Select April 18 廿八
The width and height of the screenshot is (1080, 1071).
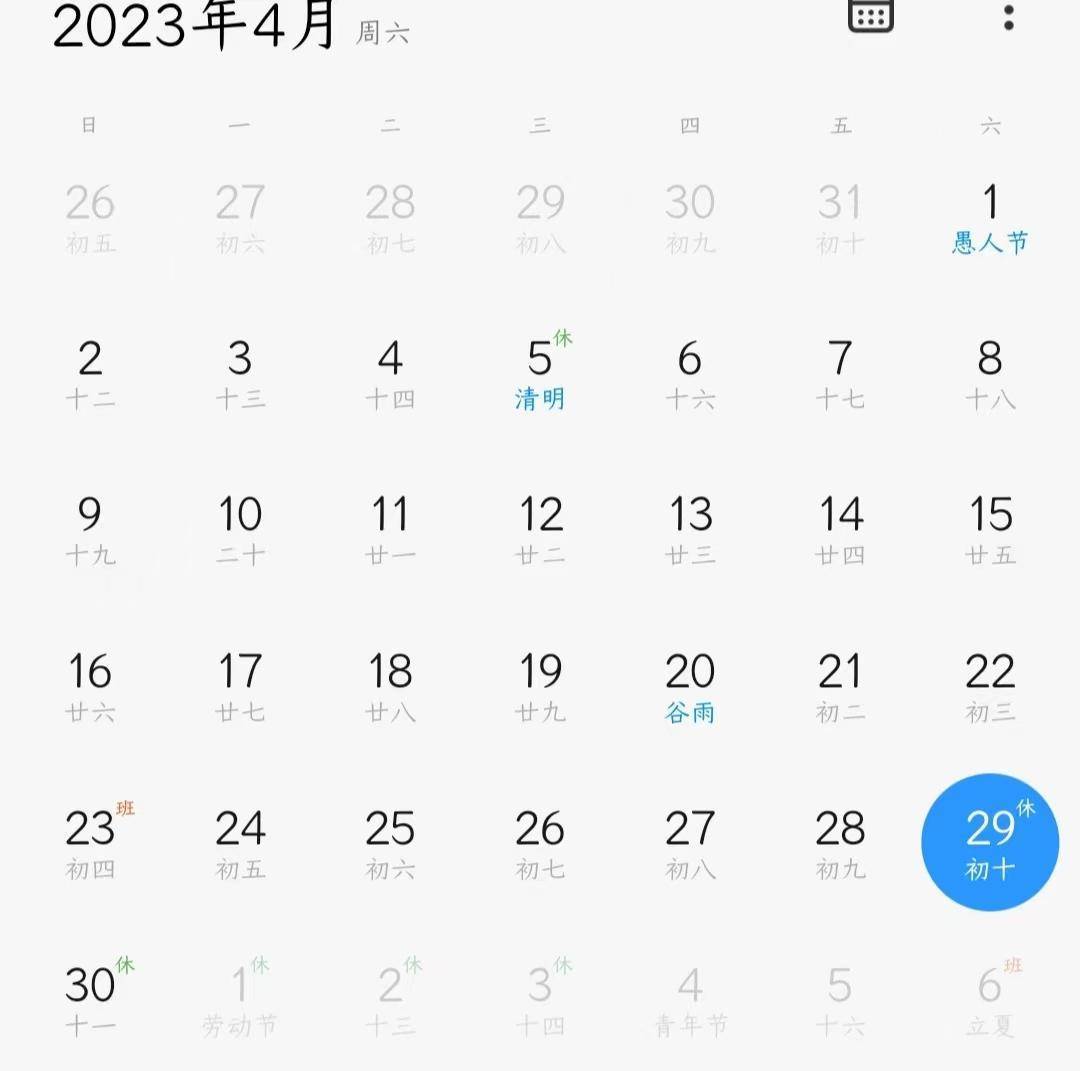(x=390, y=687)
